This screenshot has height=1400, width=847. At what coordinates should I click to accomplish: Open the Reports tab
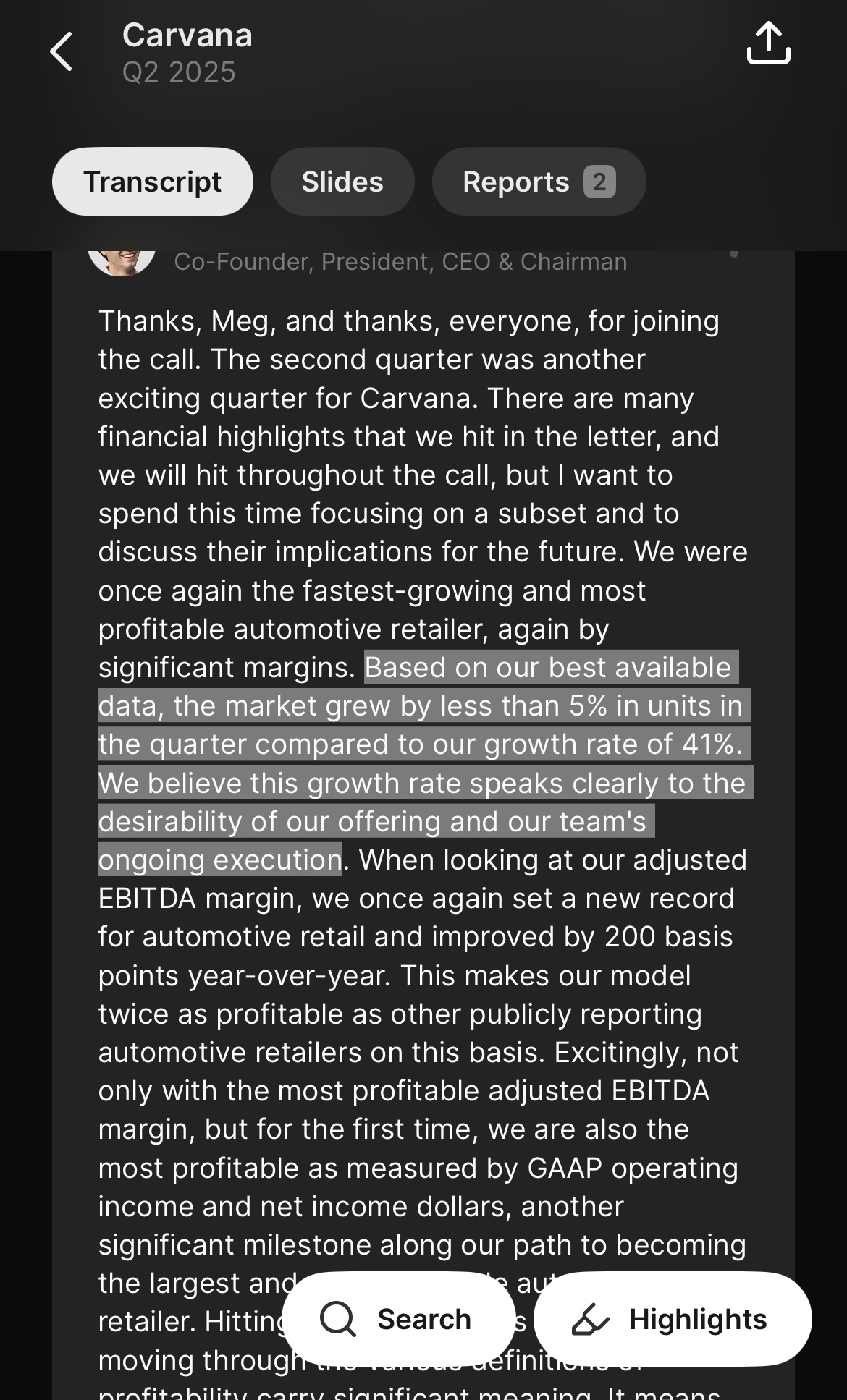[x=539, y=182]
